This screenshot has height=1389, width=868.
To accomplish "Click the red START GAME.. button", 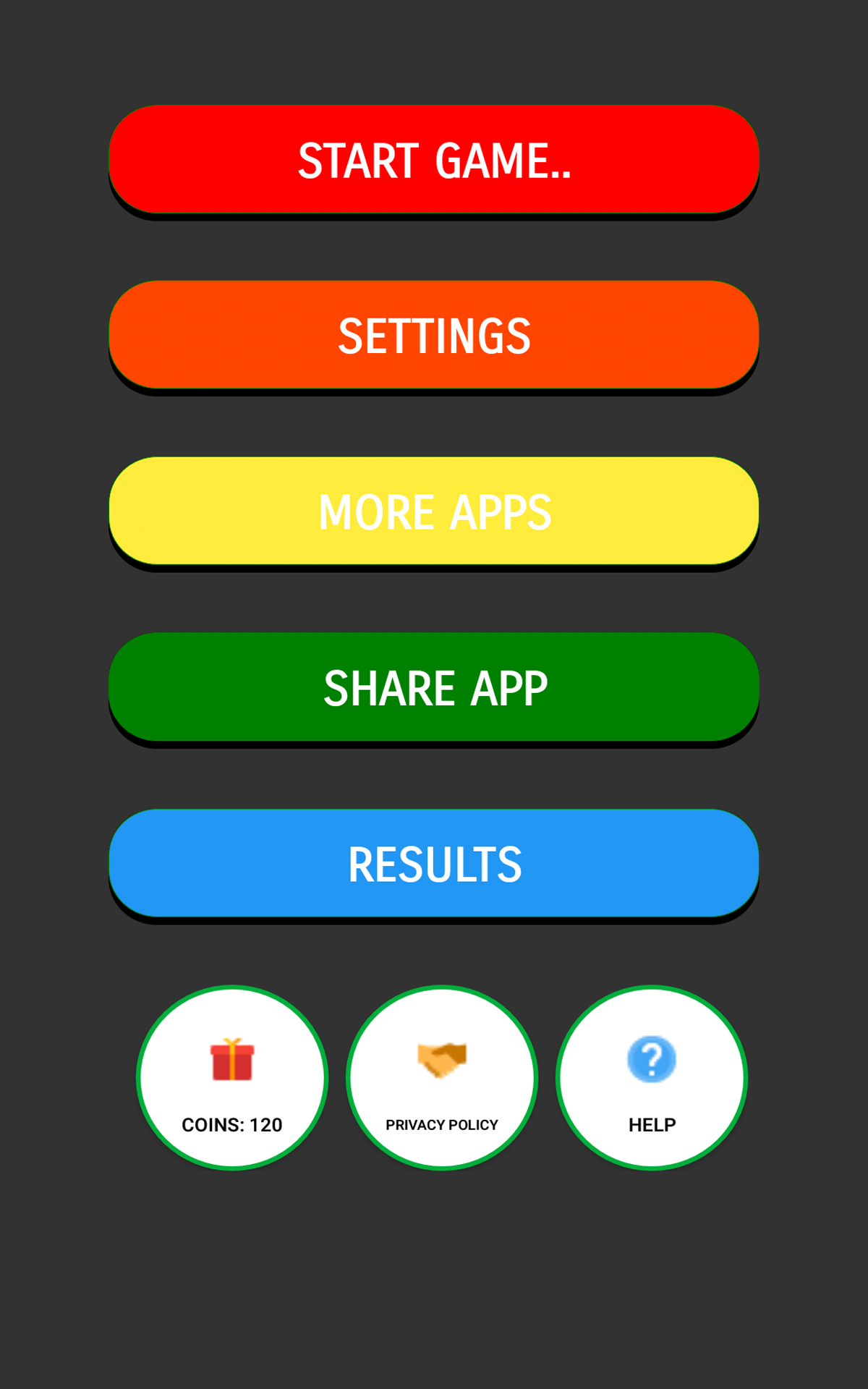I will (434, 161).
